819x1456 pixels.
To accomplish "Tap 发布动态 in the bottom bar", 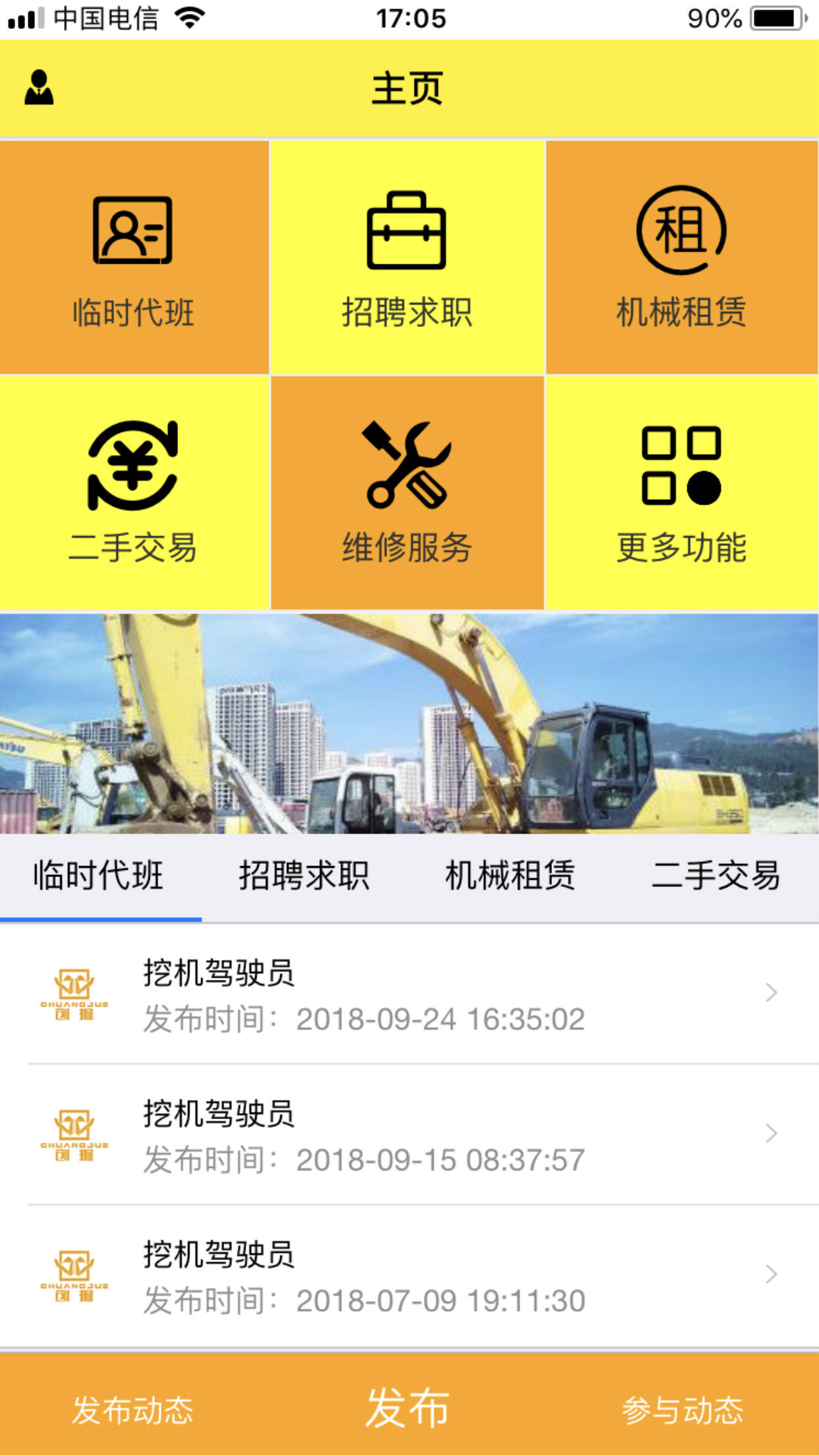I will coord(133,1409).
